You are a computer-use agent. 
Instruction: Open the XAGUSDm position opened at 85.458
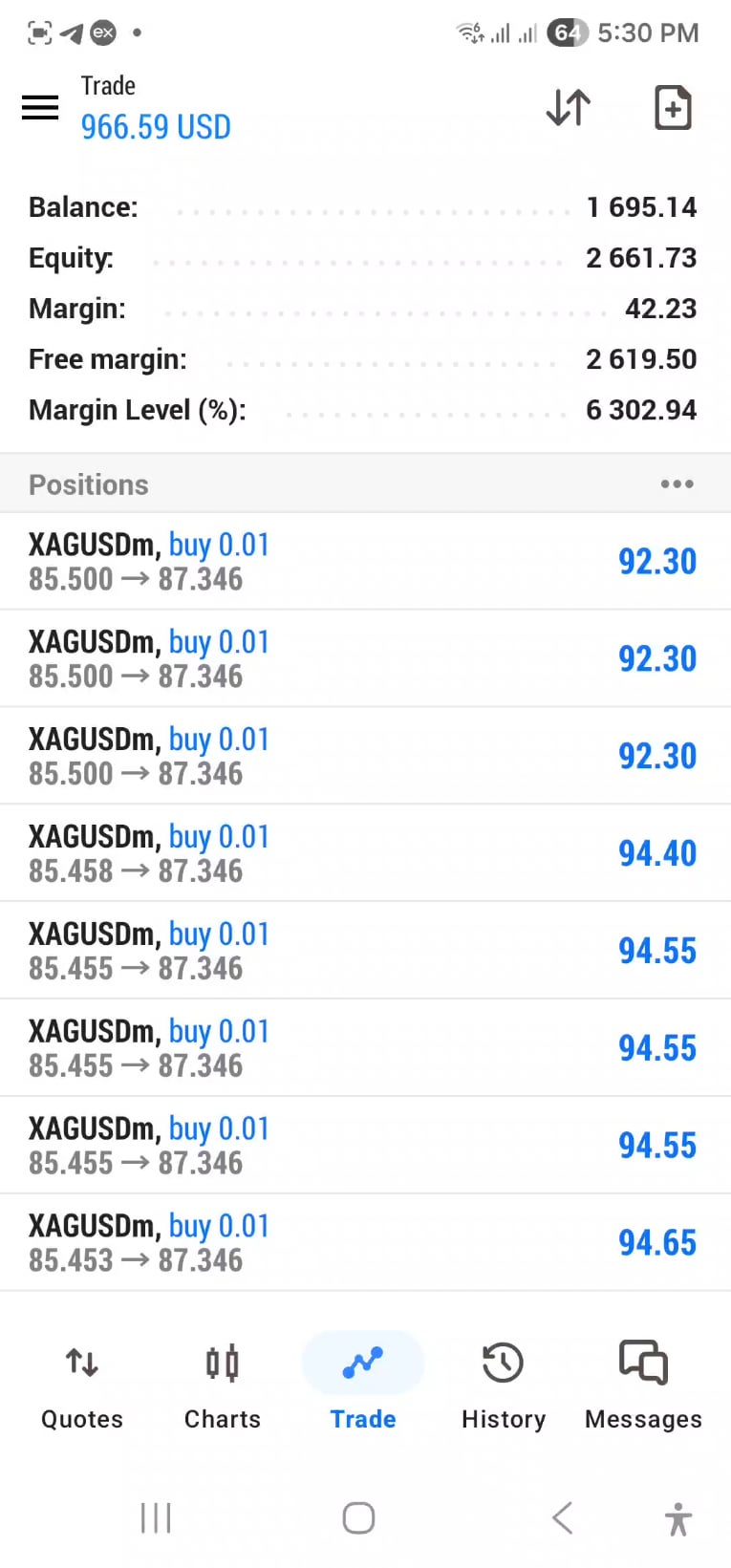coord(365,853)
